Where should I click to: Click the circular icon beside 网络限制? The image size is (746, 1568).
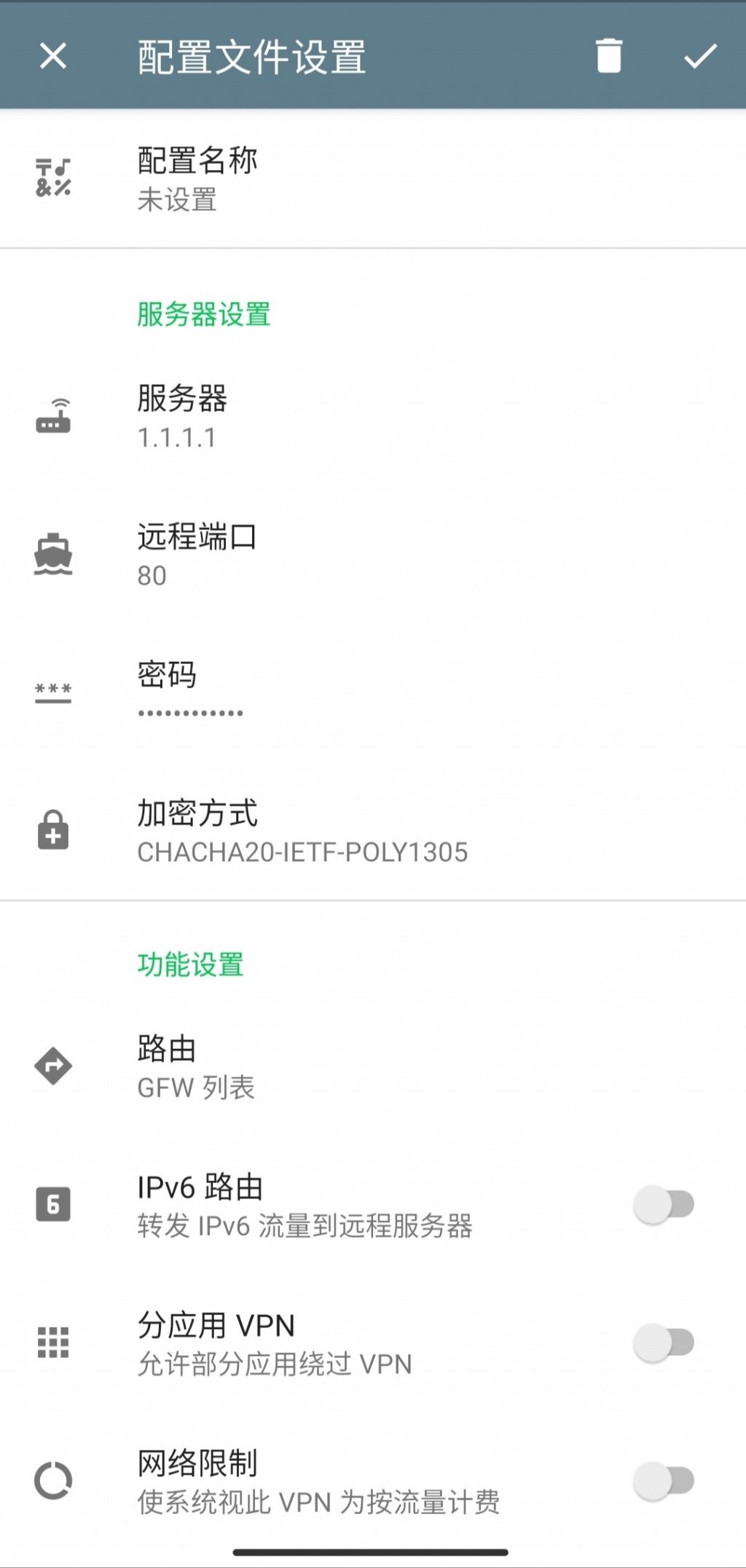52,1481
